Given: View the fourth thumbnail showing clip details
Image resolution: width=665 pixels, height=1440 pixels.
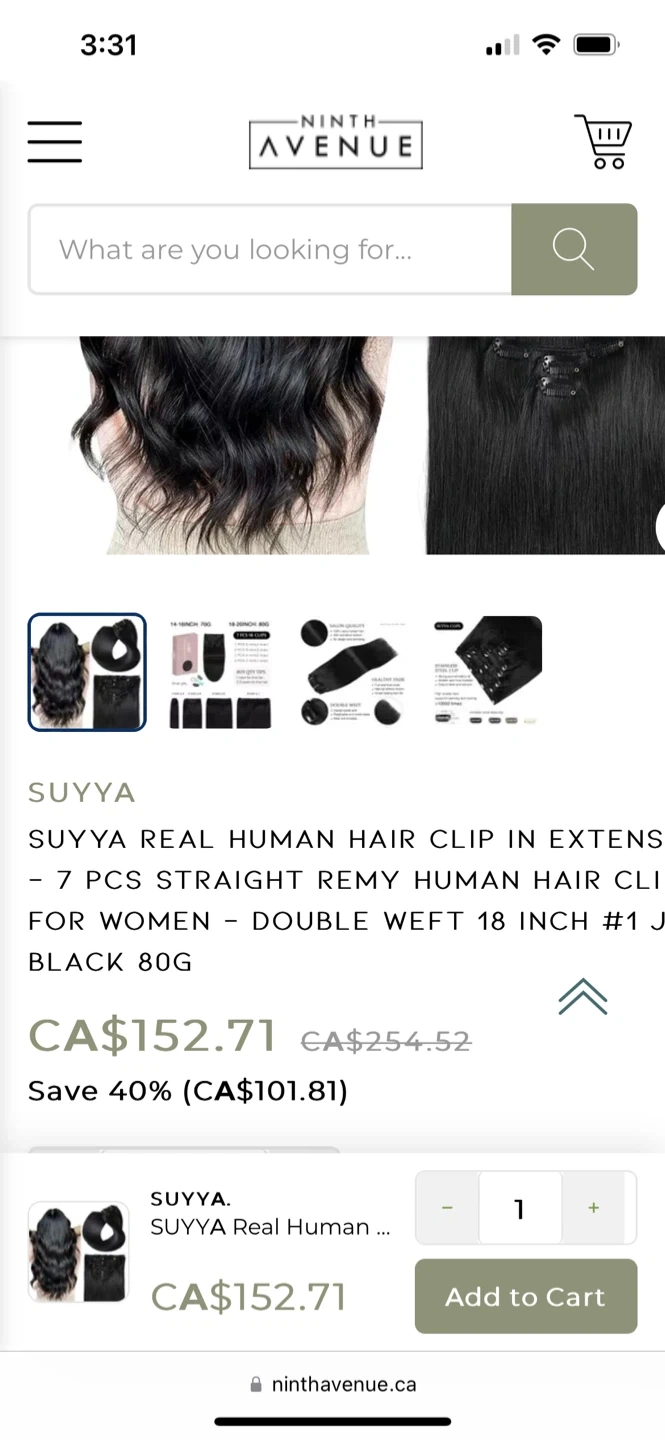Looking at the screenshot, I should 486,672.
